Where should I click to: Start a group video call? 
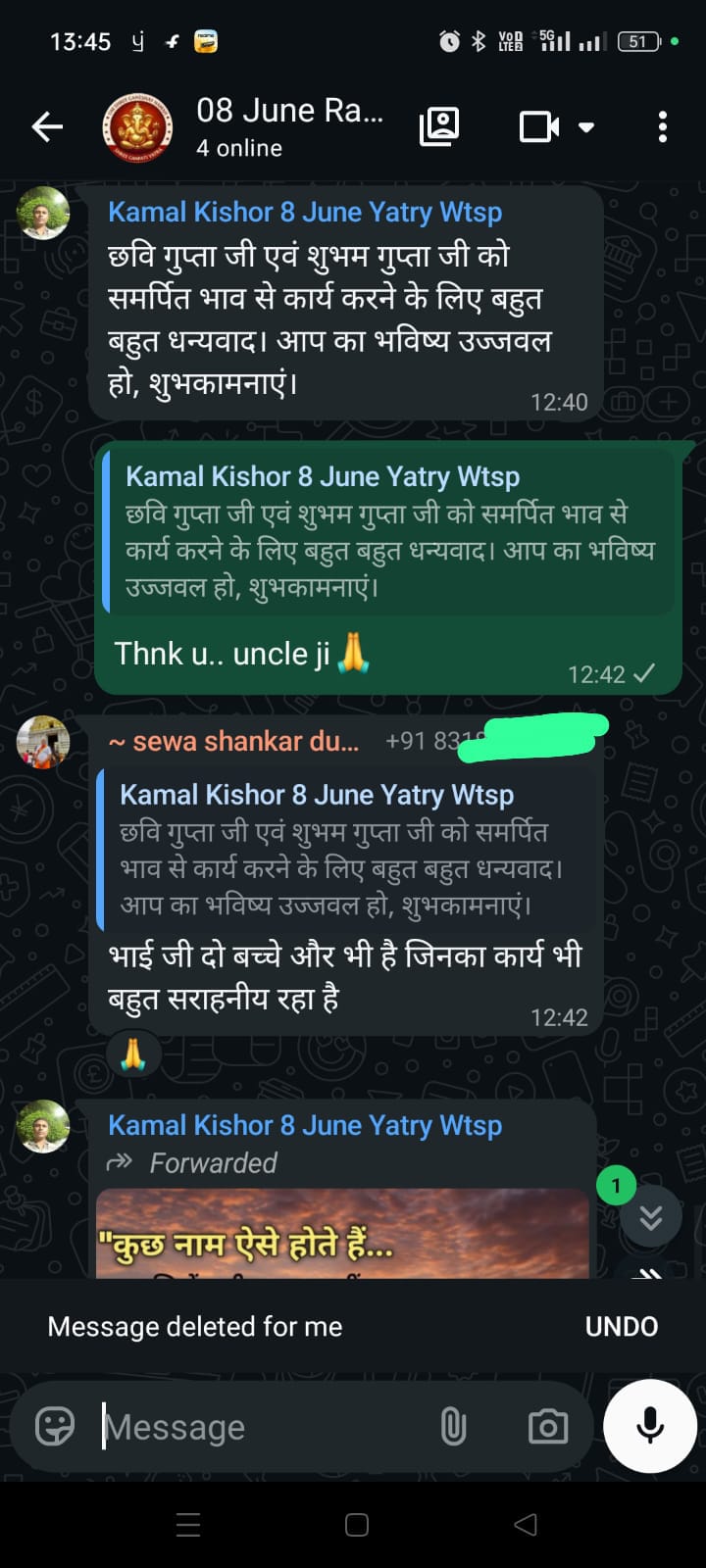[x=538, y=127]
